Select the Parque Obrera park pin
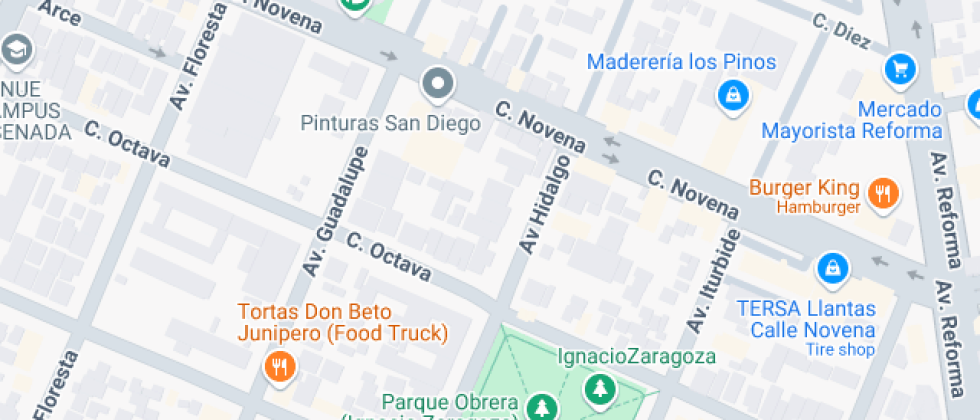This screenshot has height=420, width=980. pyautogui.click(x=541, y=406)
